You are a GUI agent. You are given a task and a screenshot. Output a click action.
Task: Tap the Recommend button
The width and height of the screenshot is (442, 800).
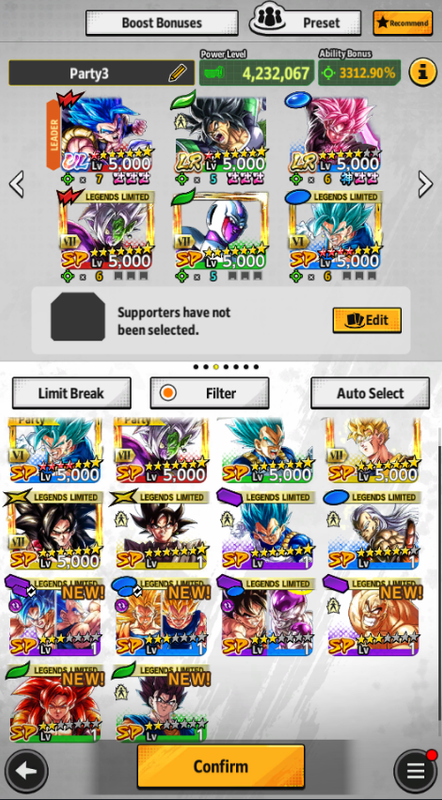pyautogui.click(x=403, y=23)
